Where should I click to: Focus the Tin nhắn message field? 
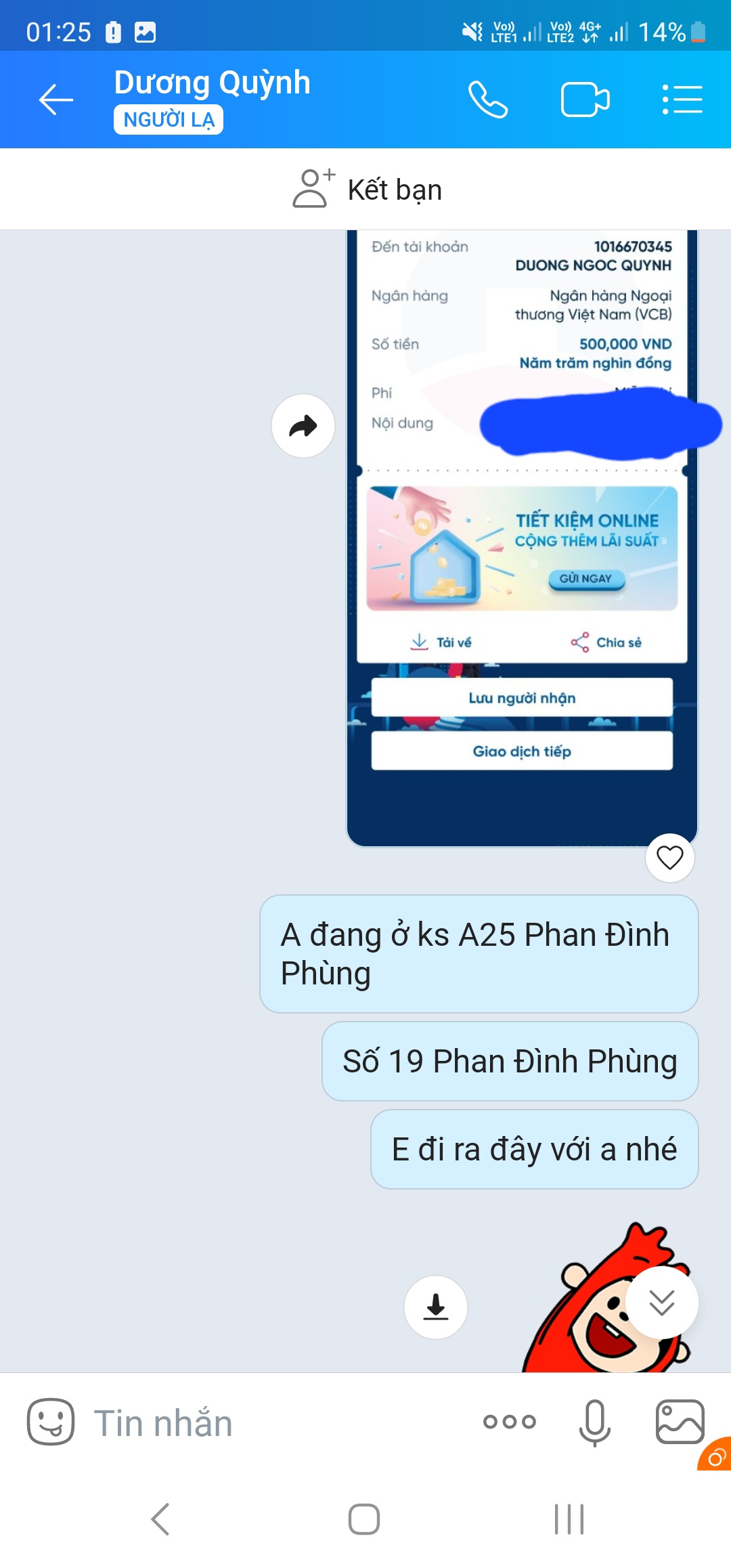coord(271,1422)
